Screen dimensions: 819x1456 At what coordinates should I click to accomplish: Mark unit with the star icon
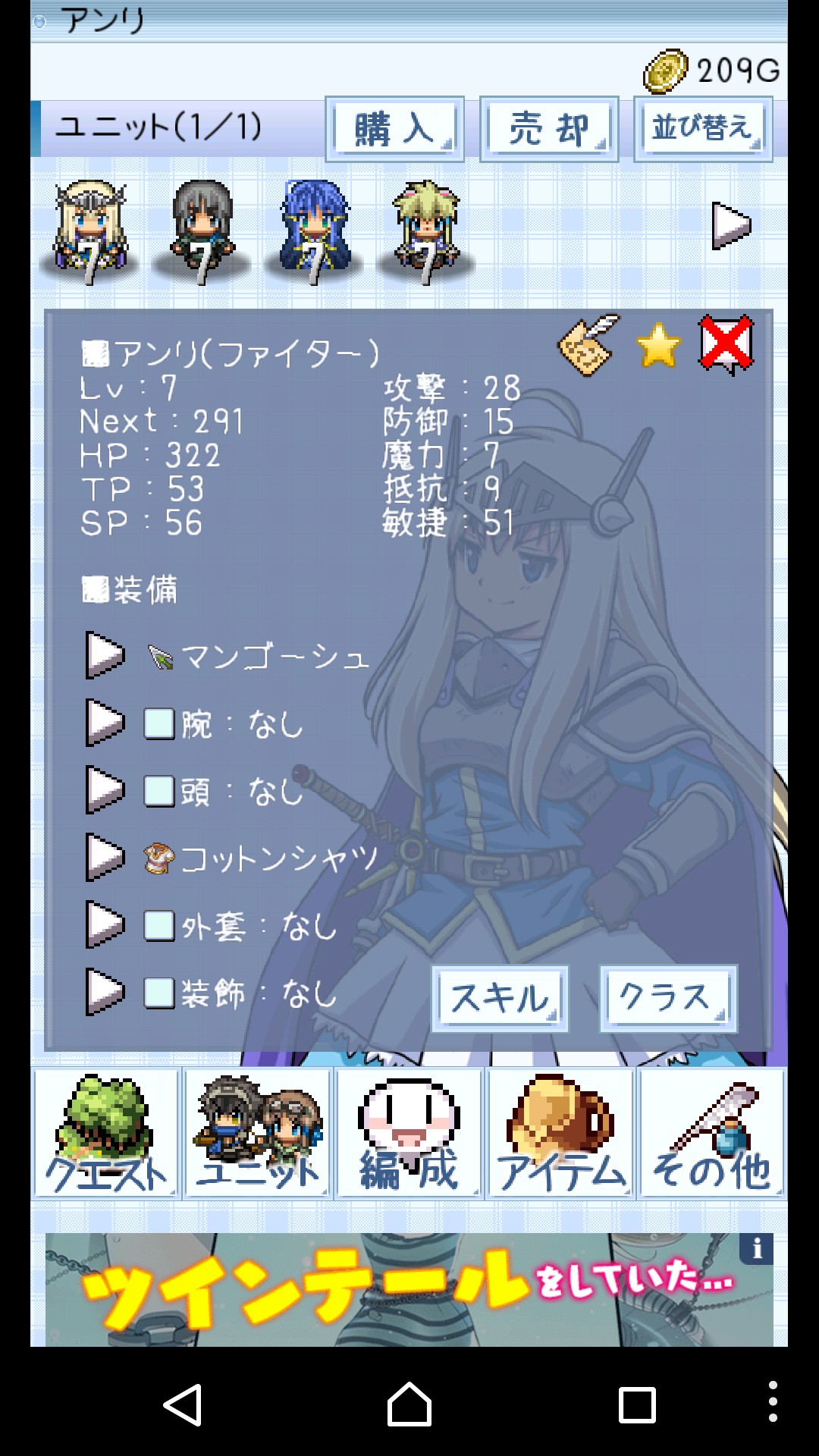pos(658,346)
